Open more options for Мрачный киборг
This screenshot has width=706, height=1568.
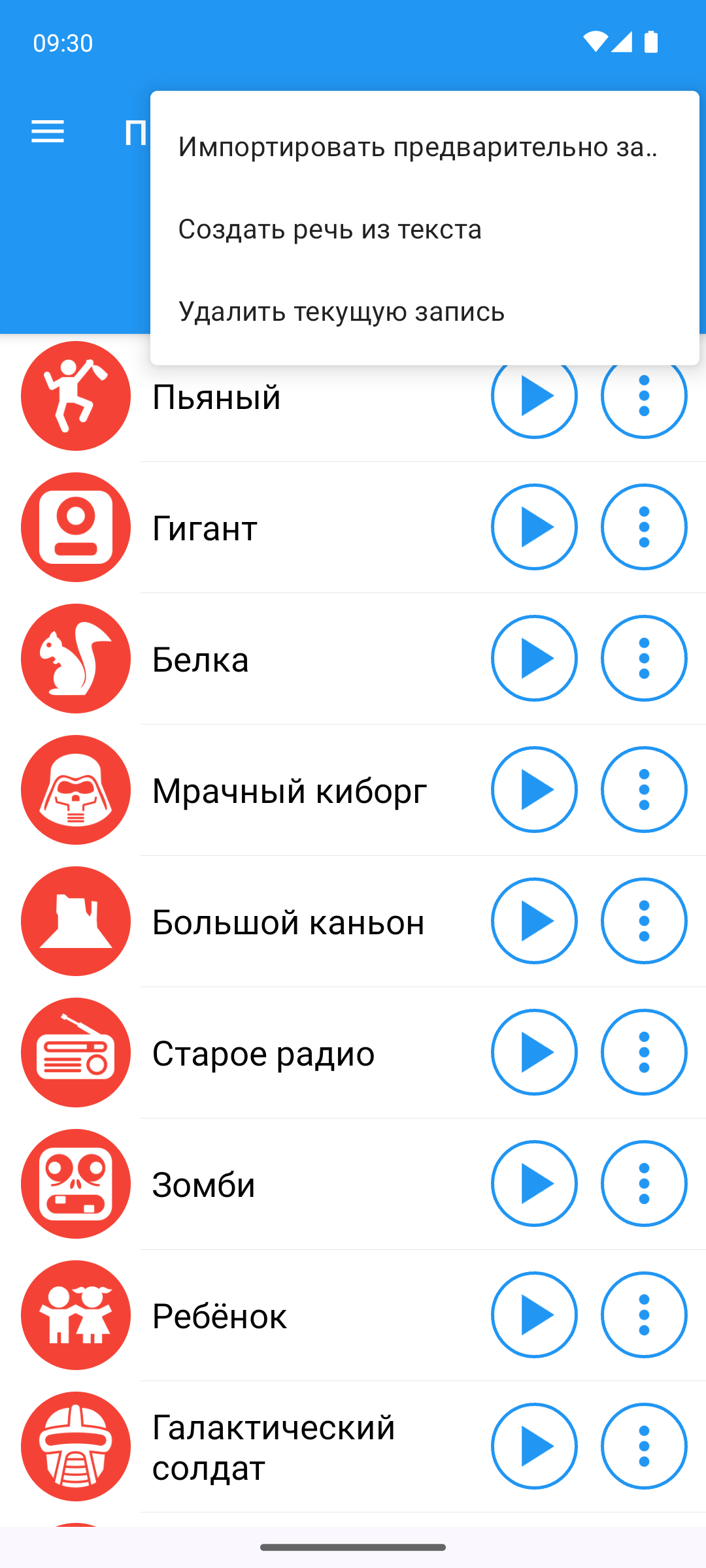[x=644, y=790]
